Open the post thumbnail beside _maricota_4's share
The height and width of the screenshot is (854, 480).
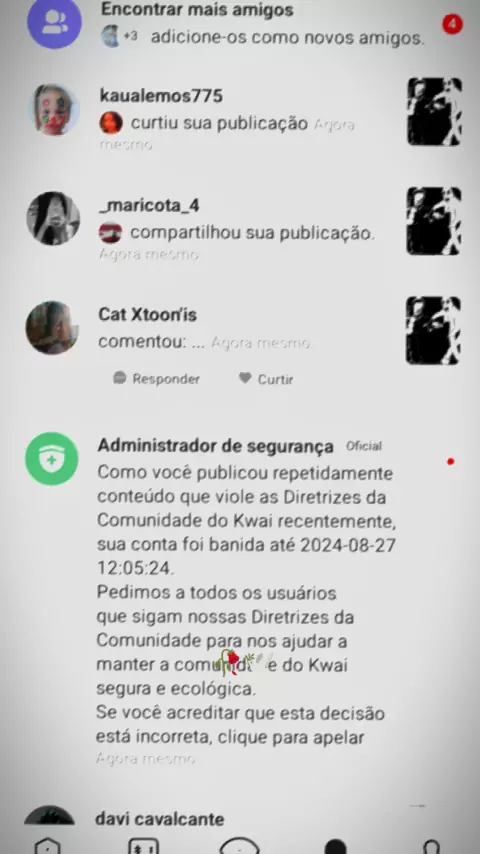(x=434, y=221)
